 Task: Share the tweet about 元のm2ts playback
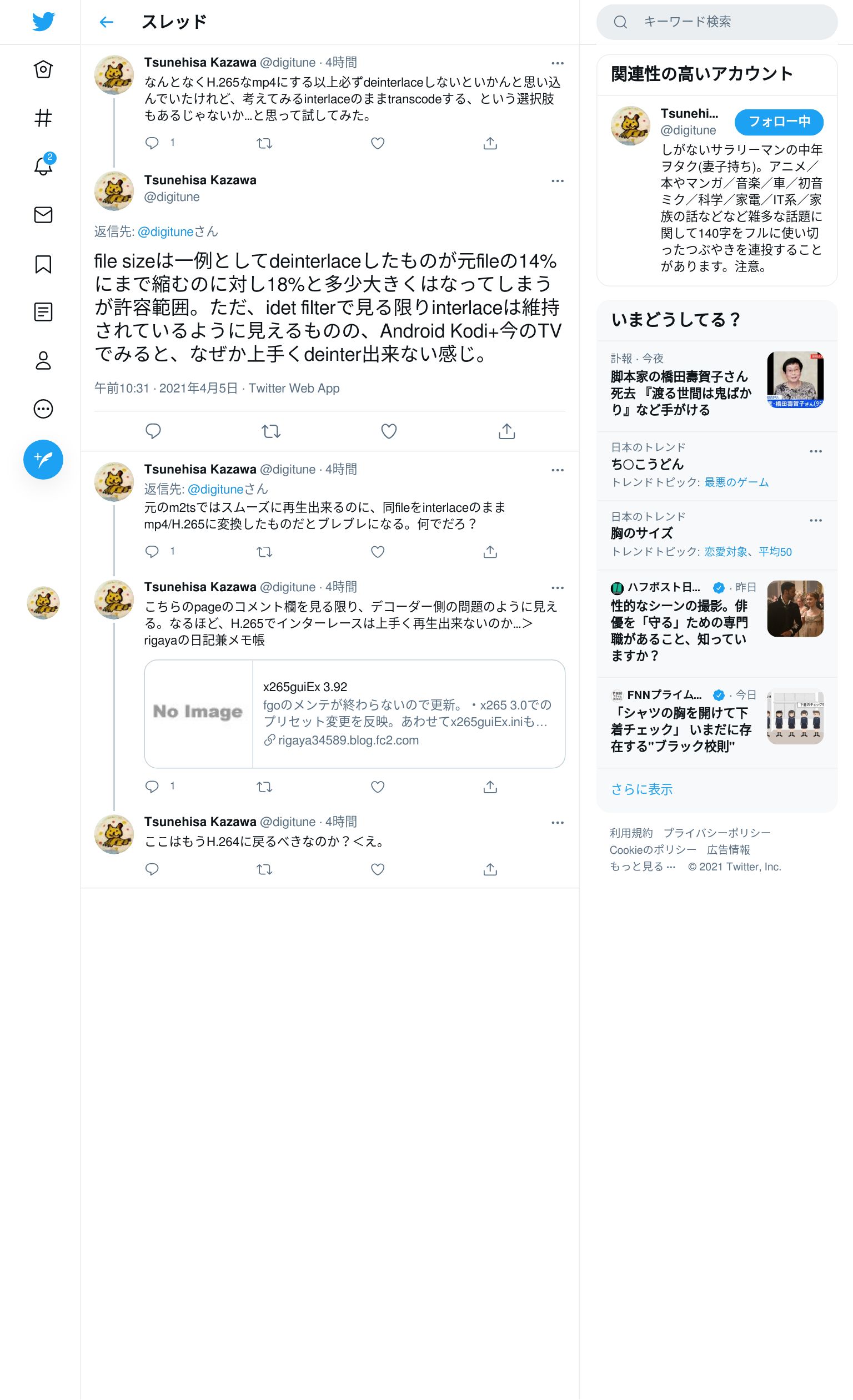(x=490, y=552)
